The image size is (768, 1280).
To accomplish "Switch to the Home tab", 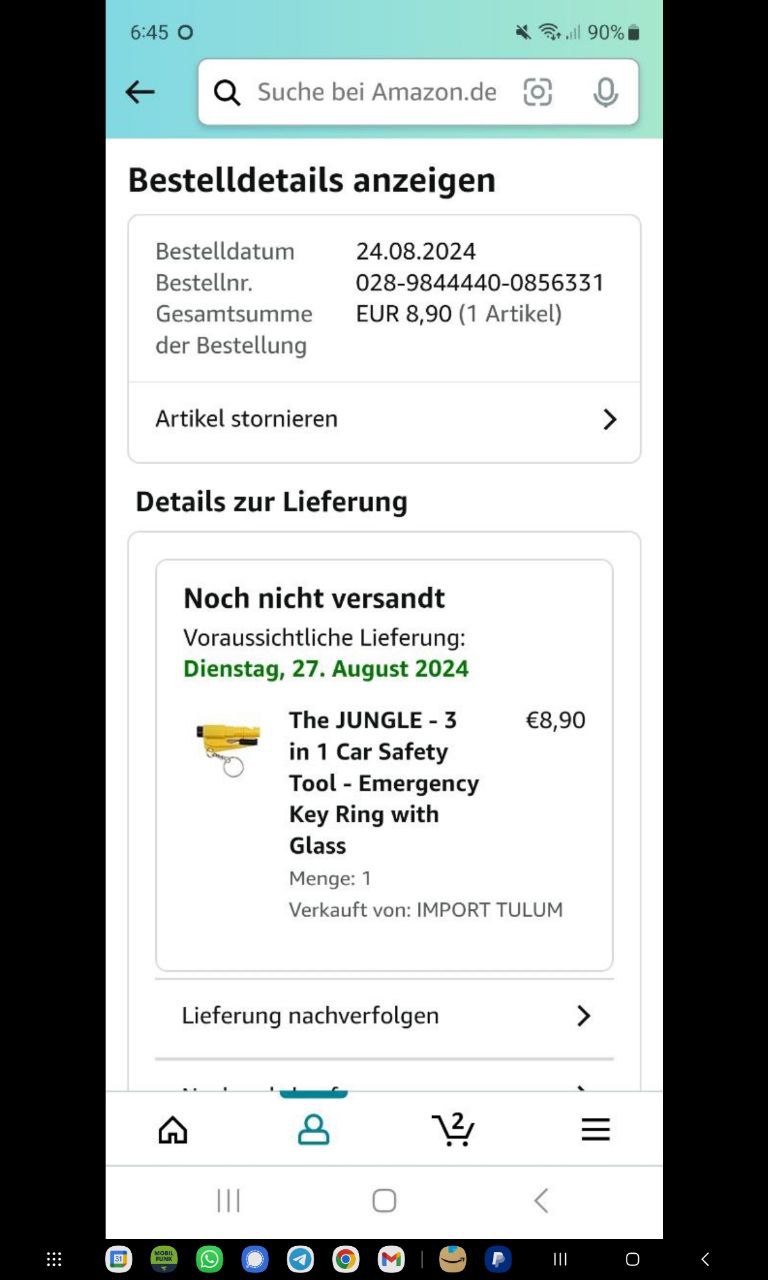I will [173, 1130].
